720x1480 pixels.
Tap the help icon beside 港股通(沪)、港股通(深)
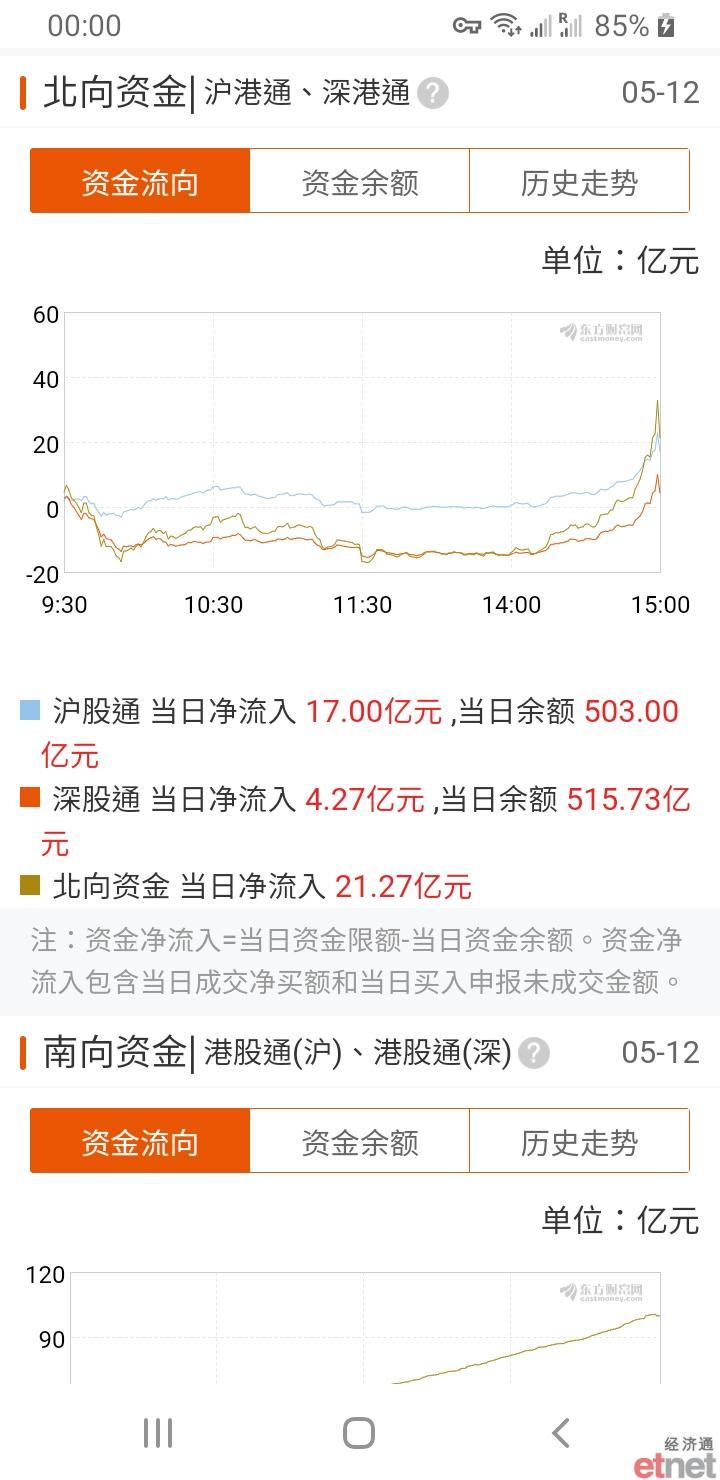tap(534, 1053)
